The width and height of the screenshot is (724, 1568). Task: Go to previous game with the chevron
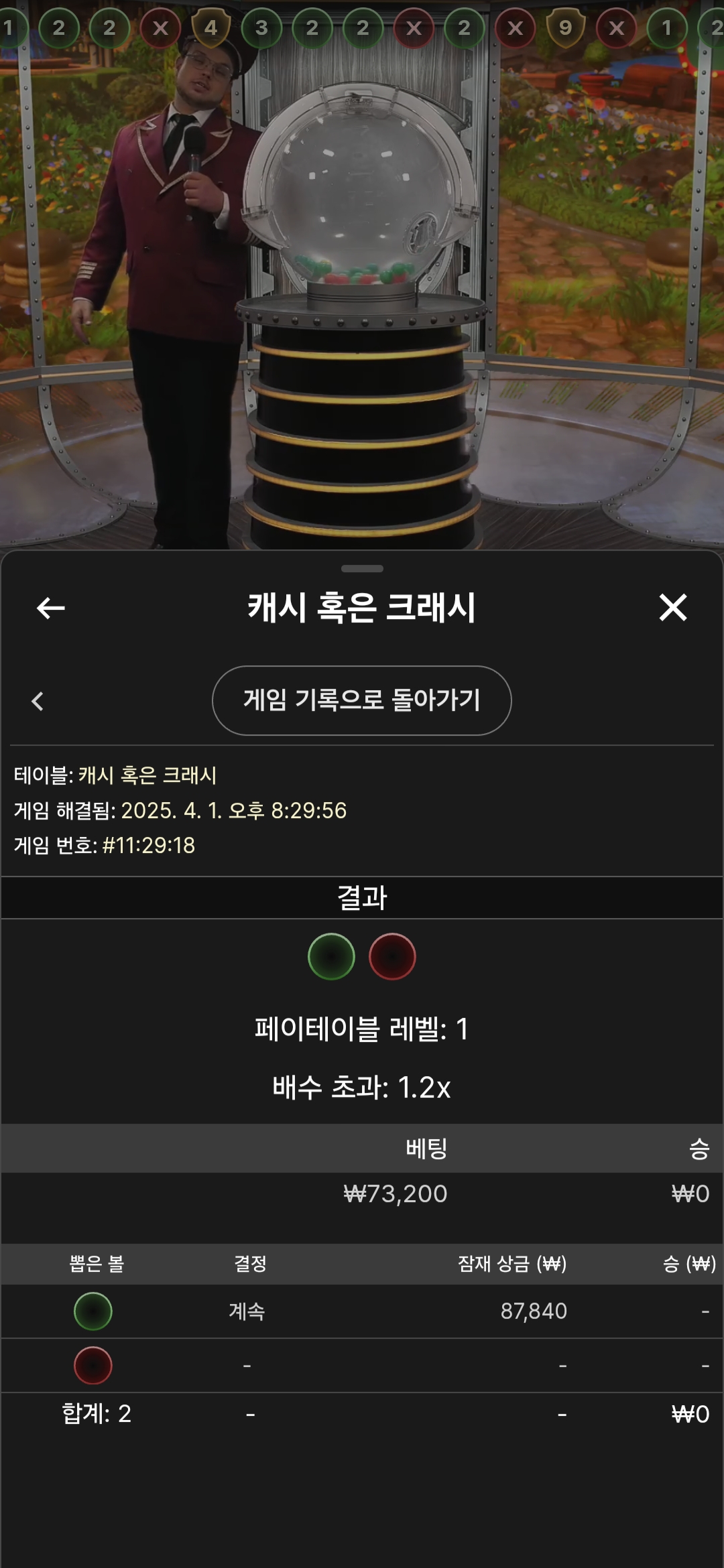[38, 702]
